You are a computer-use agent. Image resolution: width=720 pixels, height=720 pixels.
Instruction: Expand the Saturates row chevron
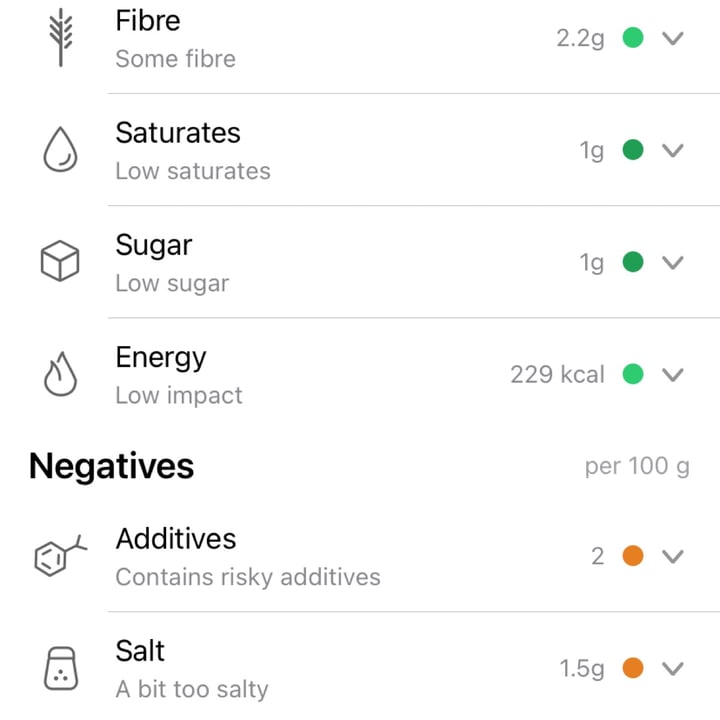(x=673, y=150)
